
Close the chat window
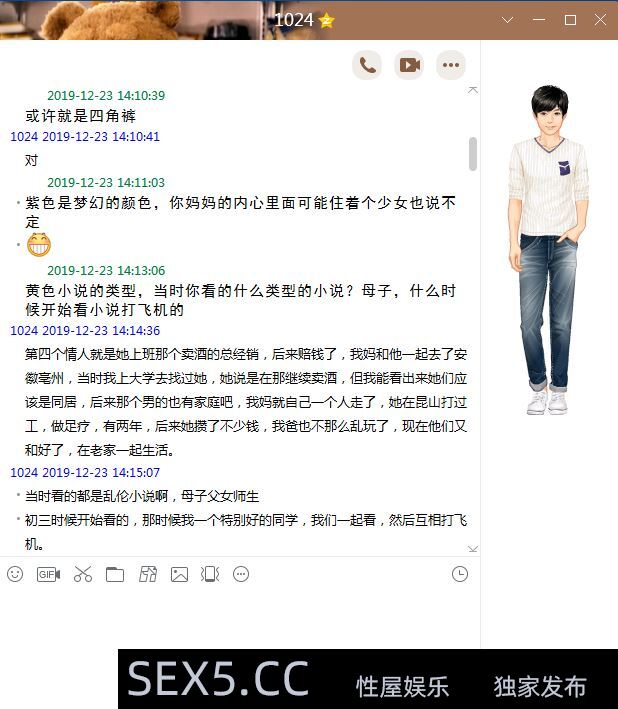(x=600, y=20)
